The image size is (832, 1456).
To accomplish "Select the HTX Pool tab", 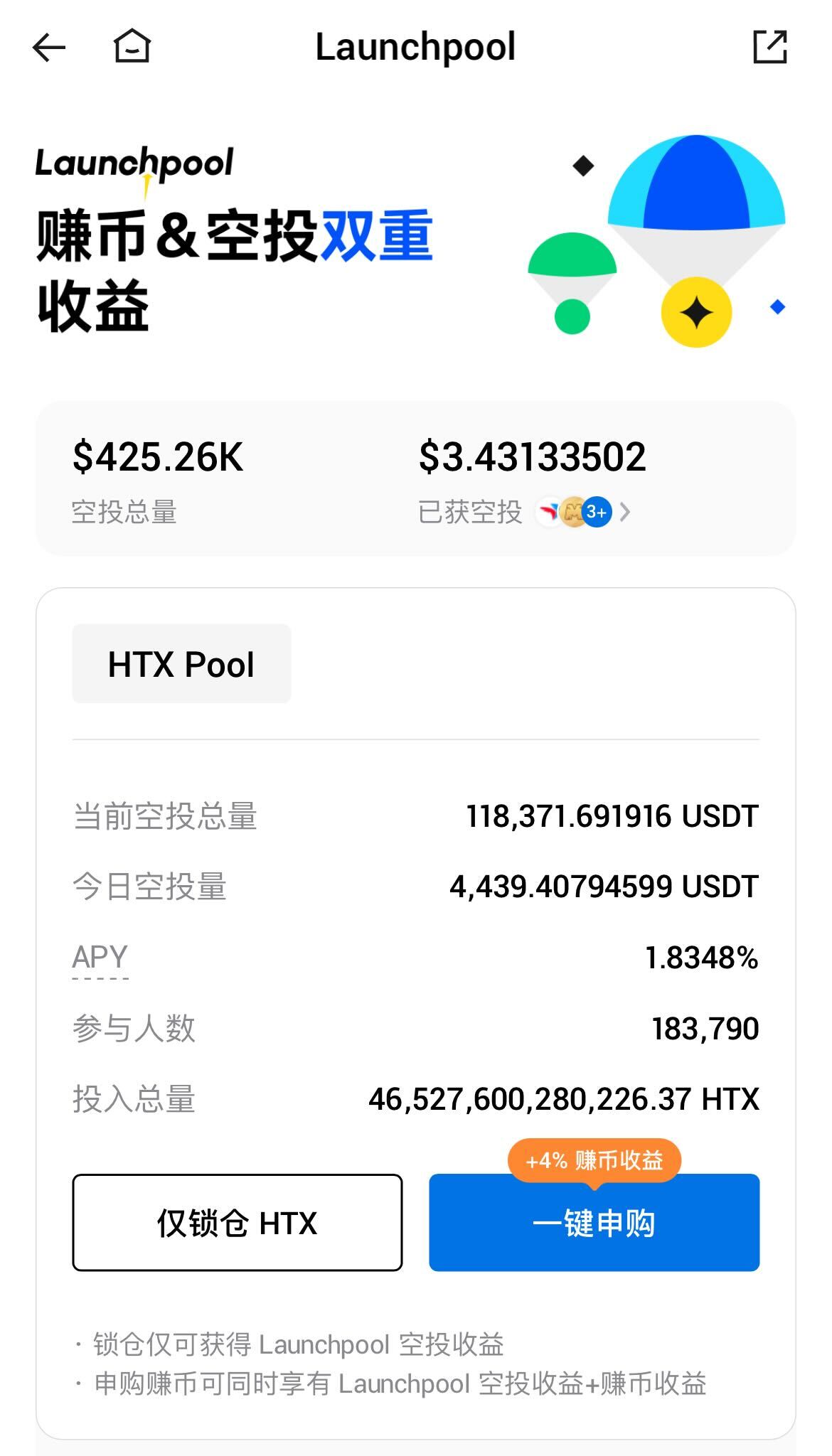I will [x=181, y=664].
